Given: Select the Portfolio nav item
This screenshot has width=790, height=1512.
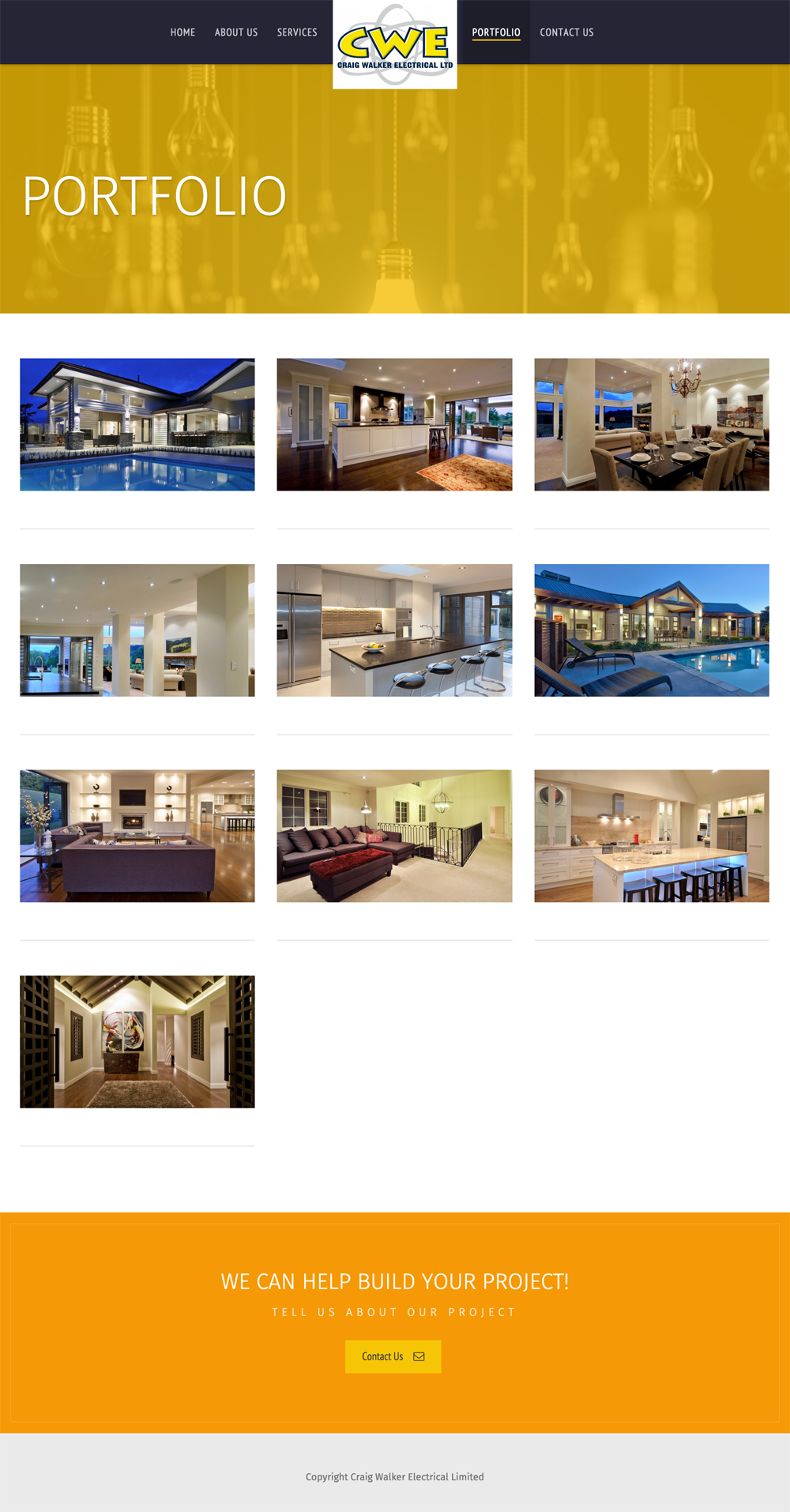Looking at the screenshot, I should [496, 32].
